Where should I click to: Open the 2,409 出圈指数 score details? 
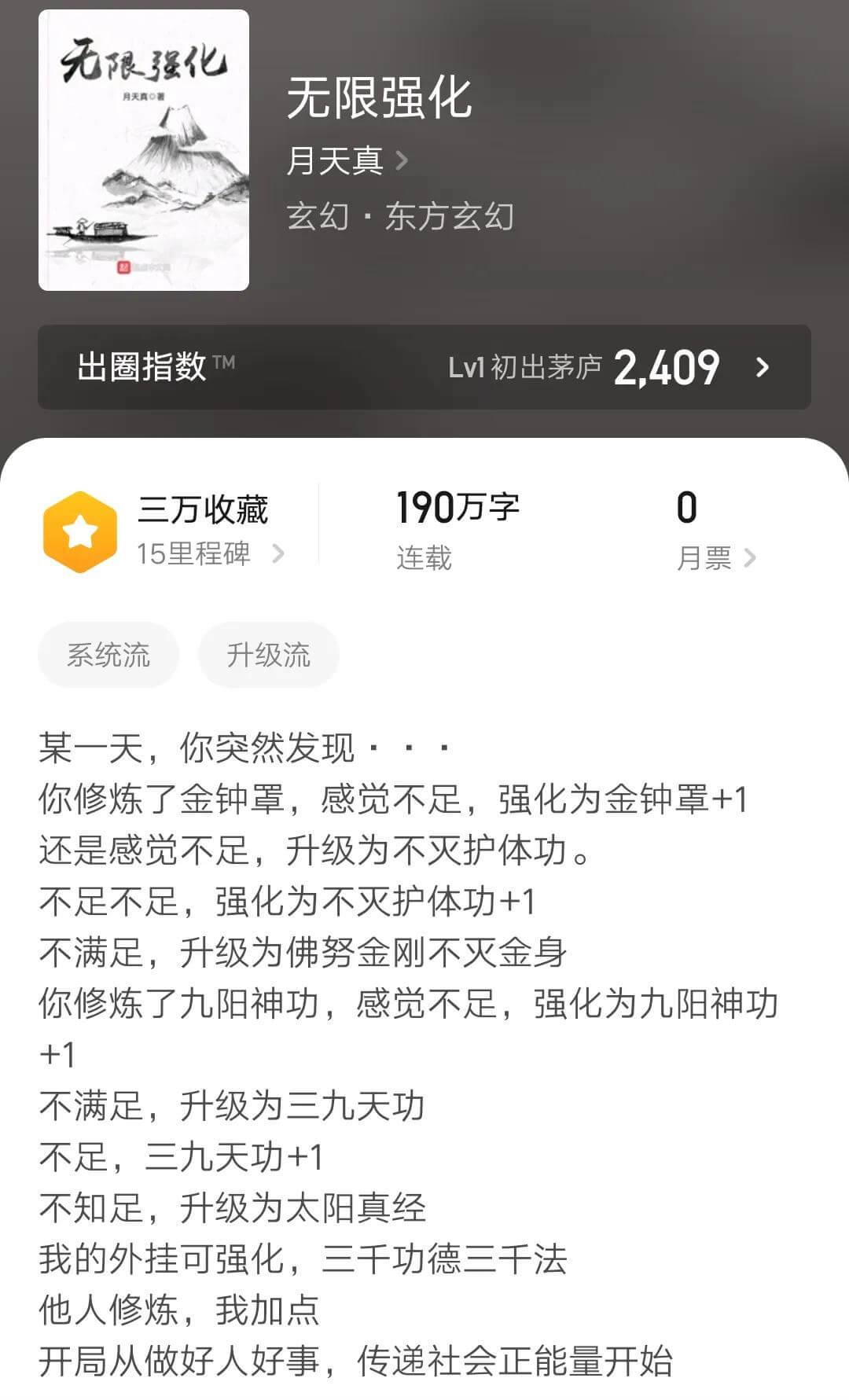668,365
